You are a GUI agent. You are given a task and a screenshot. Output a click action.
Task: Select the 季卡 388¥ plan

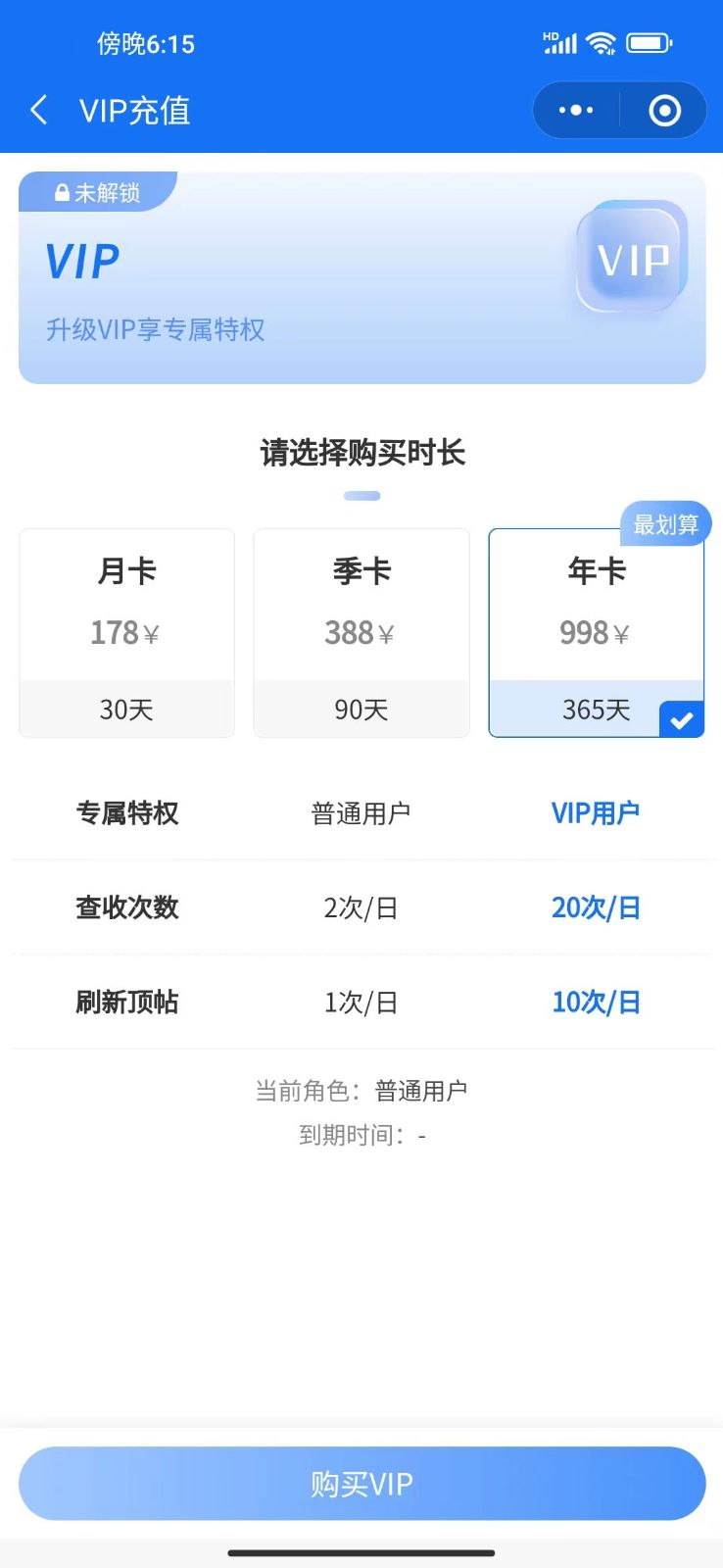(361, 632)
